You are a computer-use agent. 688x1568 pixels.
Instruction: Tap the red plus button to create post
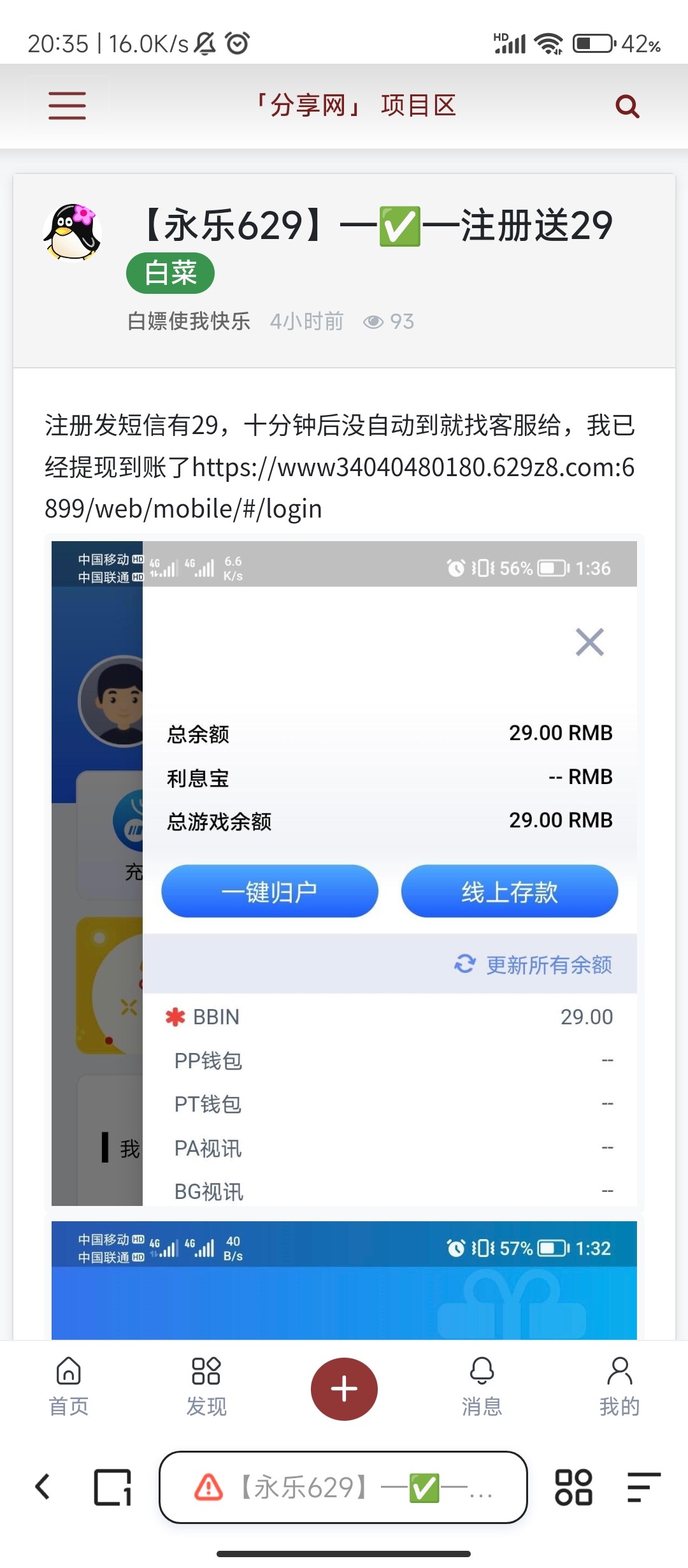pyautogui.click(x=344, y=1389)
